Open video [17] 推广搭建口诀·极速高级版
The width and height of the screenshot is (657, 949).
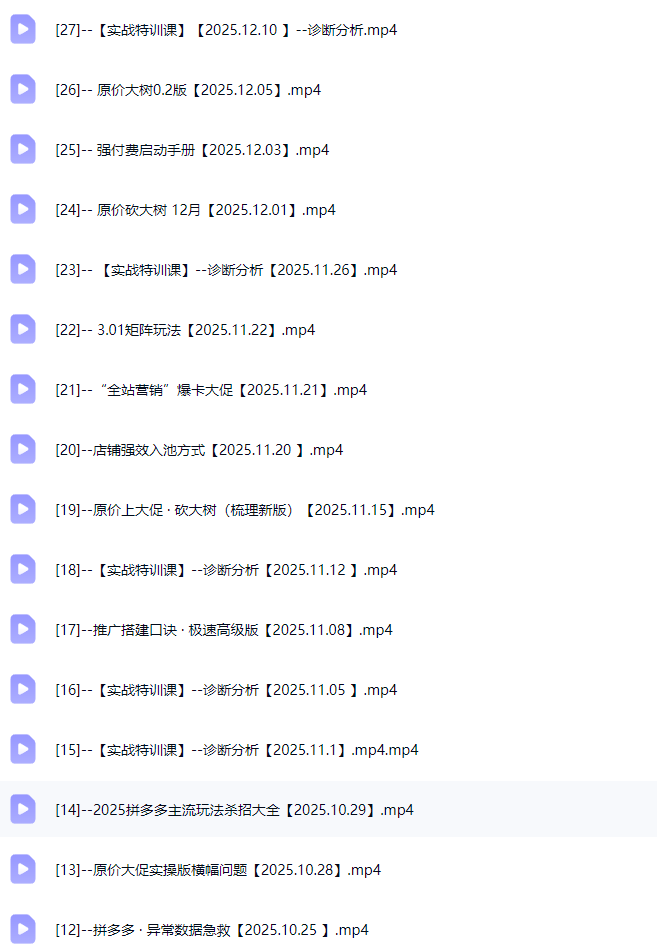coord(224,630)
